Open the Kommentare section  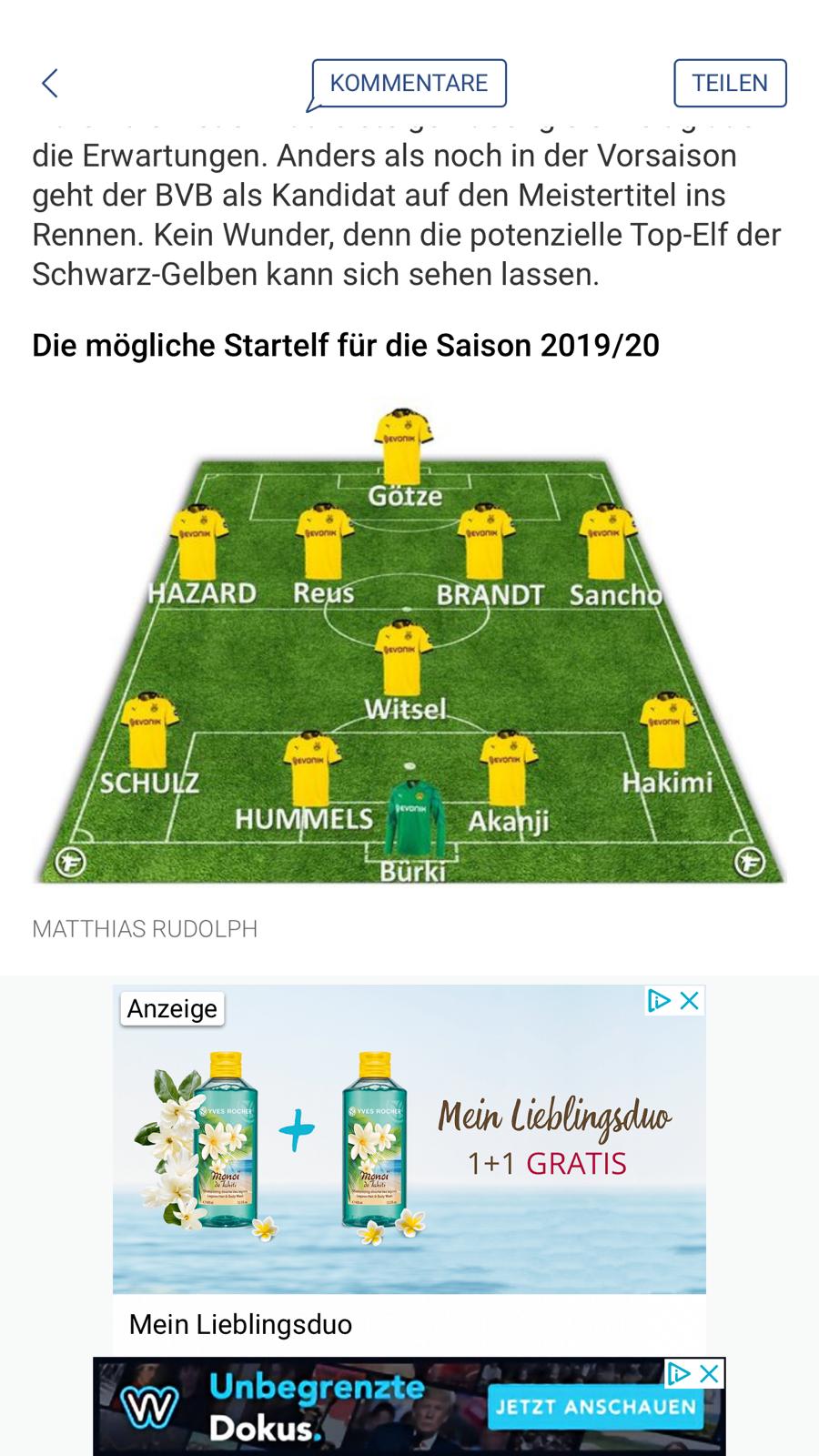click(x=409, y=84)
